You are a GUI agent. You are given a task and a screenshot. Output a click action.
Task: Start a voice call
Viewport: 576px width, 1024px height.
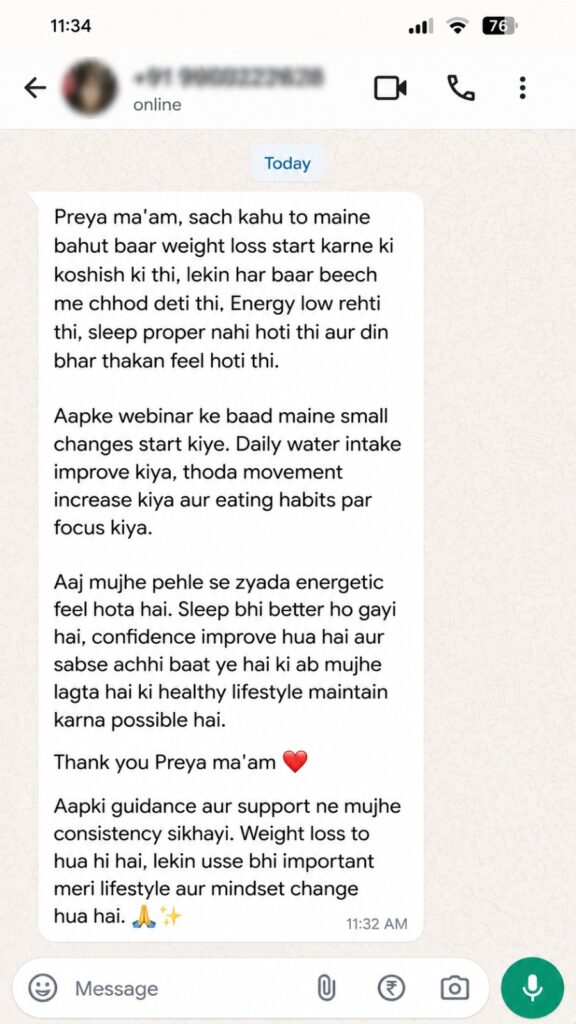[461, 88]
